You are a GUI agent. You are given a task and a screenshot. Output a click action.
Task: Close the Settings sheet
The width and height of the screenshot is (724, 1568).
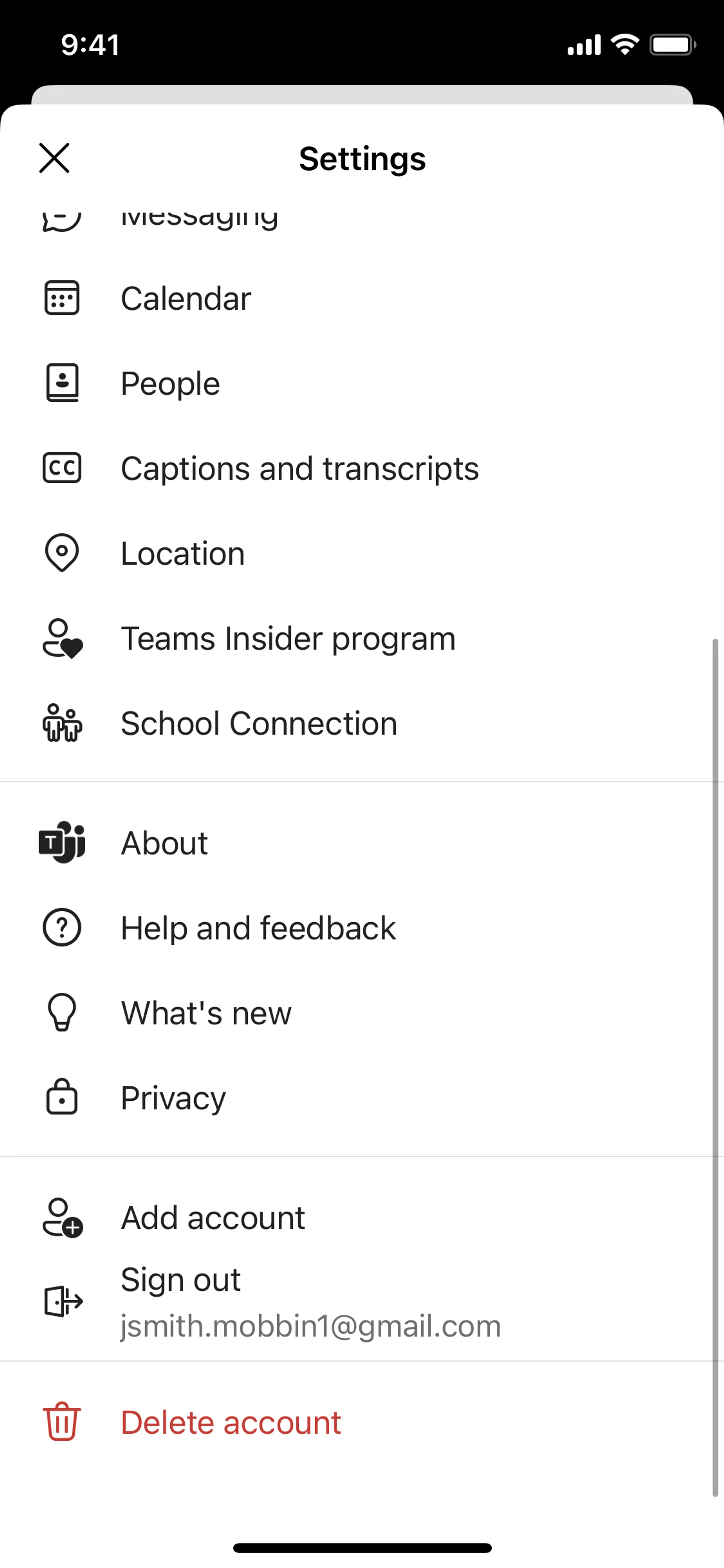pos(54,158)
